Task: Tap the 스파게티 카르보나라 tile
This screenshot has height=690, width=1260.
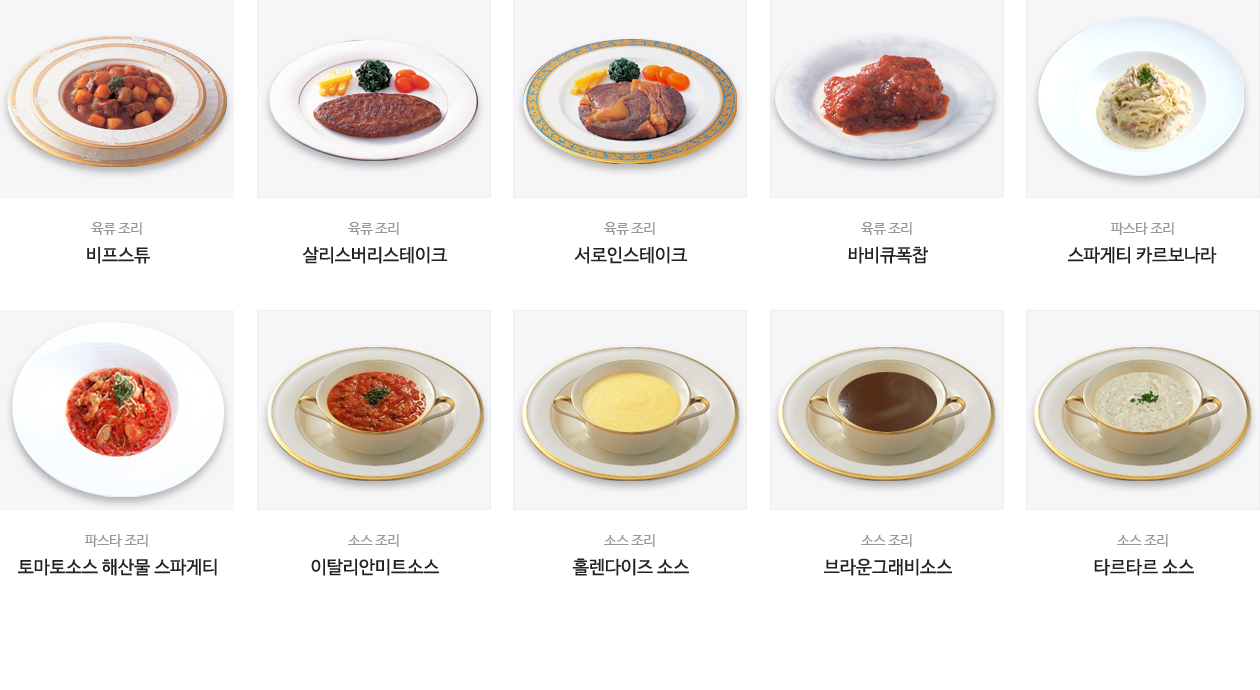Action: coord(1143,100)
